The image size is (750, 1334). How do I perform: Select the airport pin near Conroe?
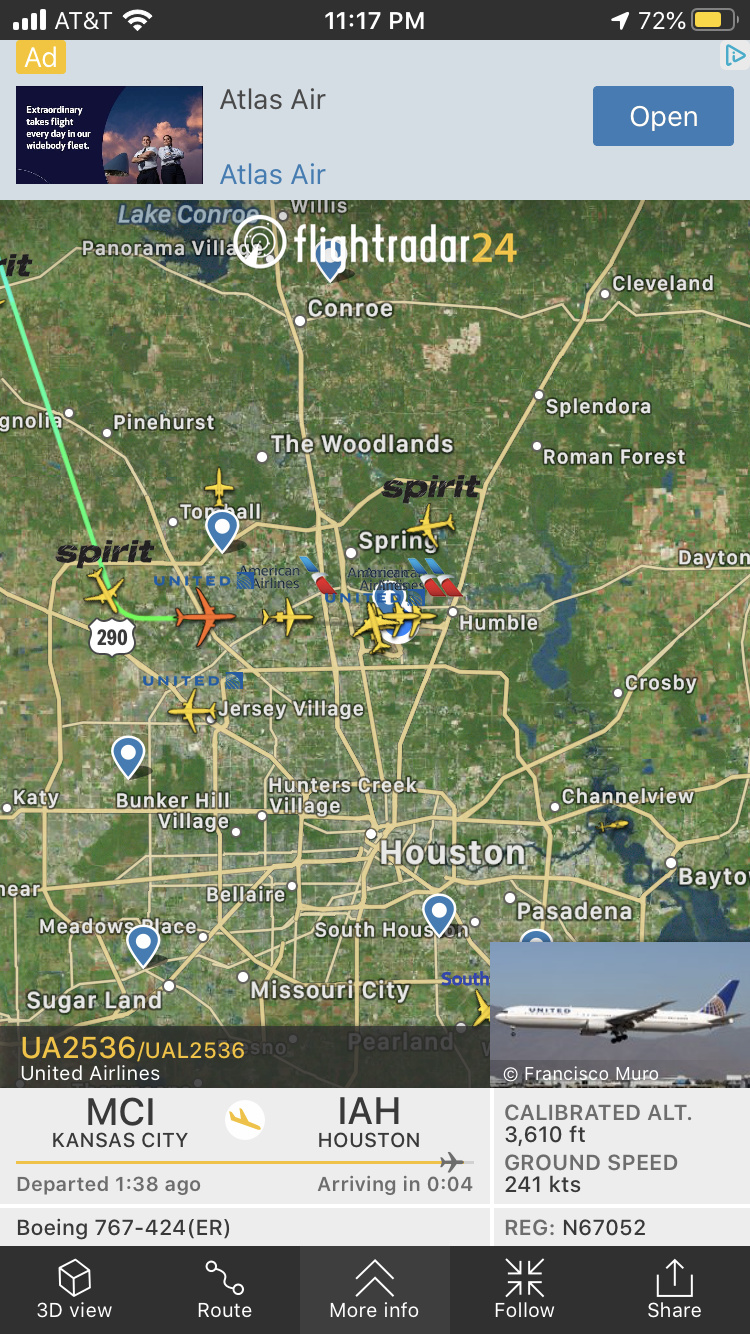coord(330,260)
